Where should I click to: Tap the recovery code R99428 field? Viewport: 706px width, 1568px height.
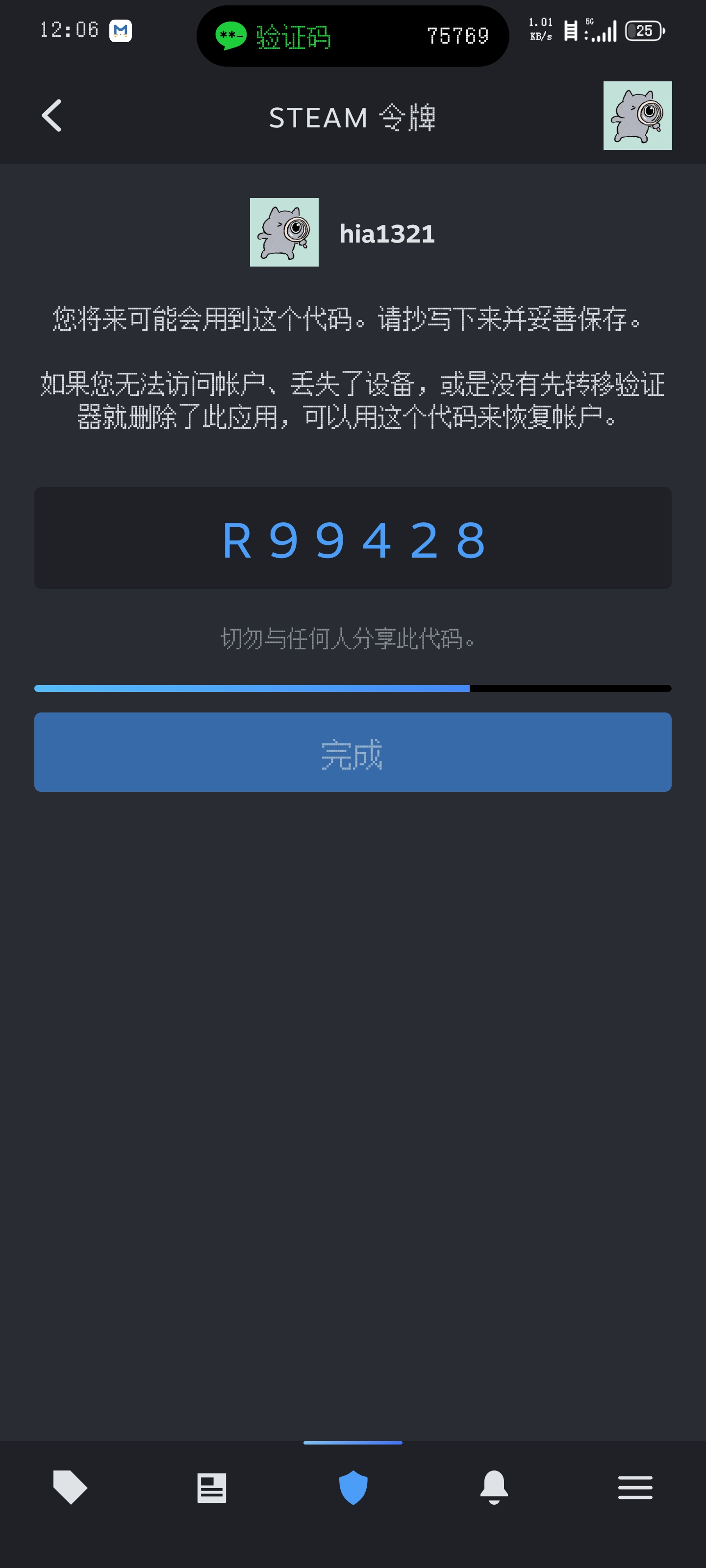tap(353, 538)
